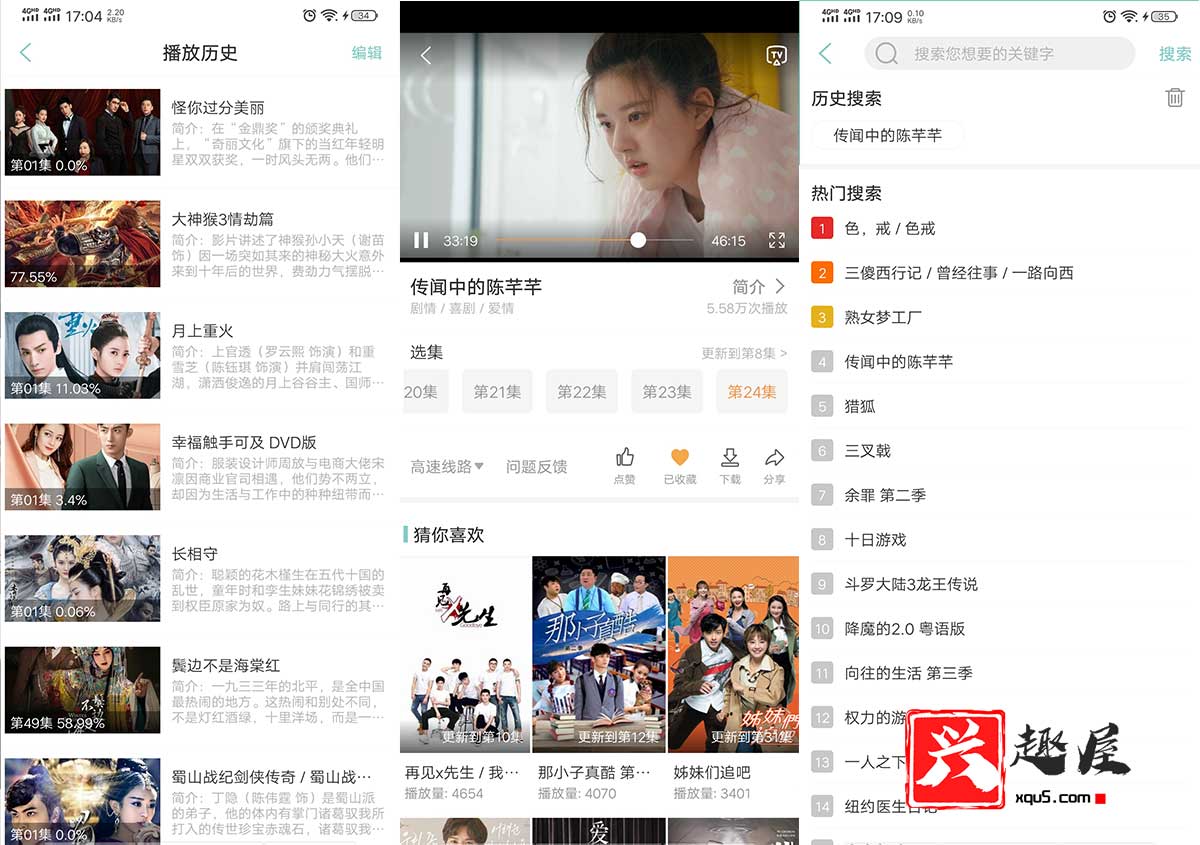Screen dimensions: 1200x845
Task: Like the video with 点赞
Action: point(624,465)
